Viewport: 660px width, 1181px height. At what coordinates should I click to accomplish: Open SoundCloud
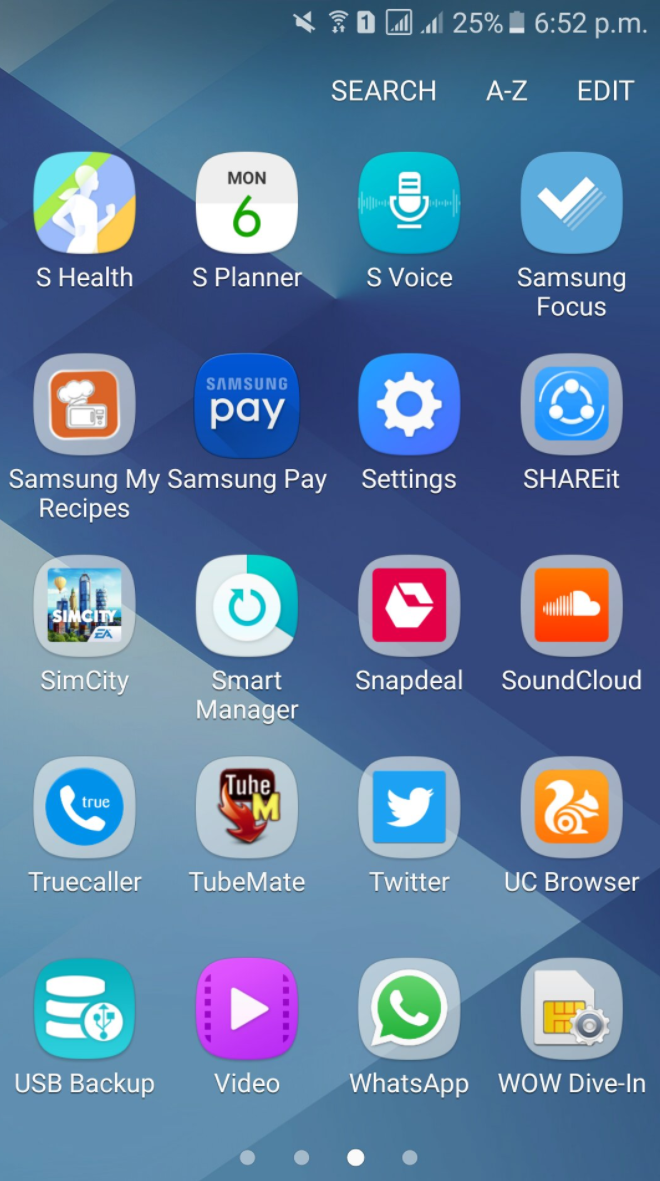571,606
